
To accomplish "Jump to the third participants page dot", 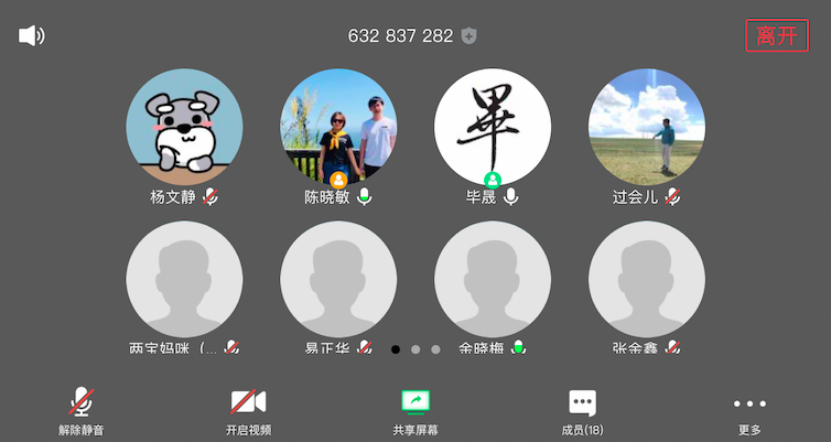I will tap(435, 350).
